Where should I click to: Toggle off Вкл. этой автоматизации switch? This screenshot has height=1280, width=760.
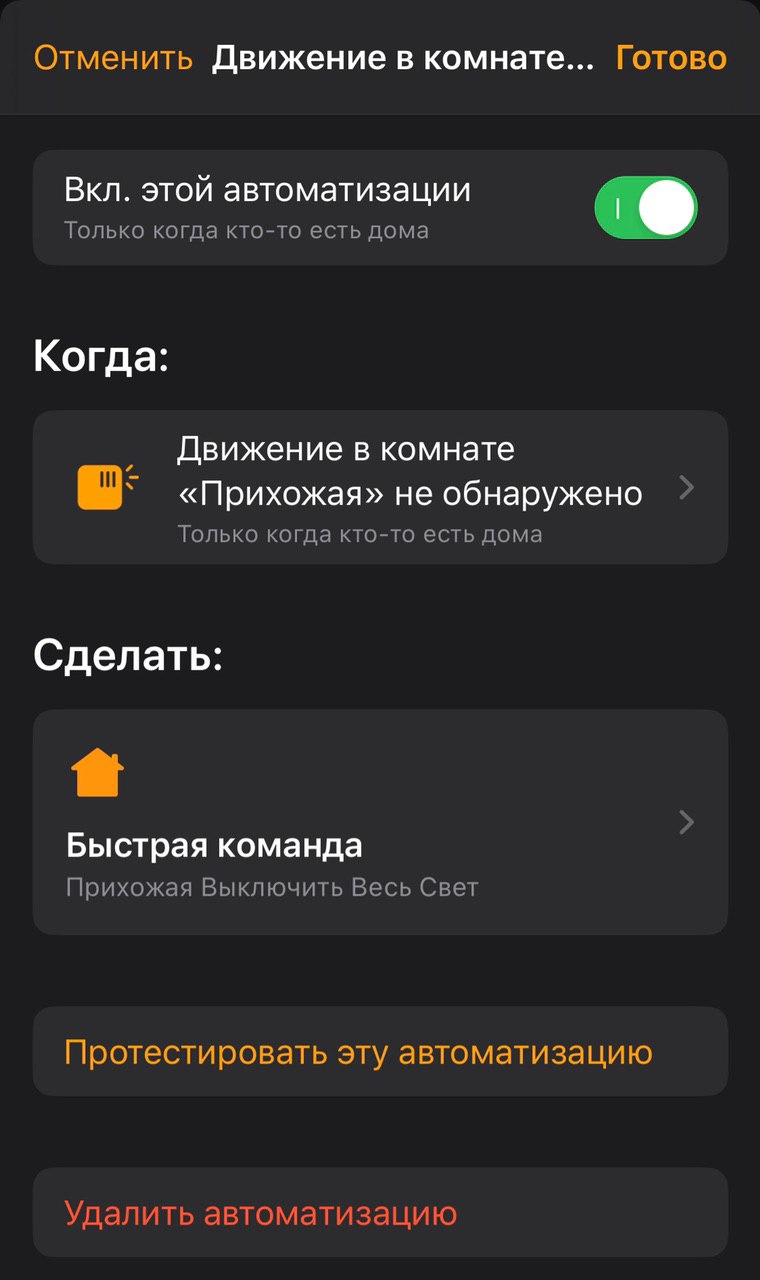pyautogui.click(x=645, y=208)
